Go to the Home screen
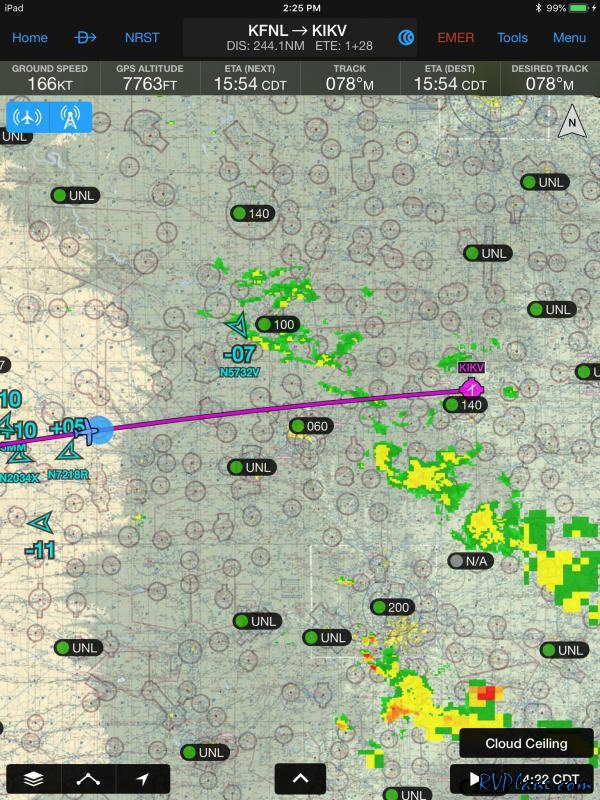The image size is (600, 800). [x=29, y=38]
